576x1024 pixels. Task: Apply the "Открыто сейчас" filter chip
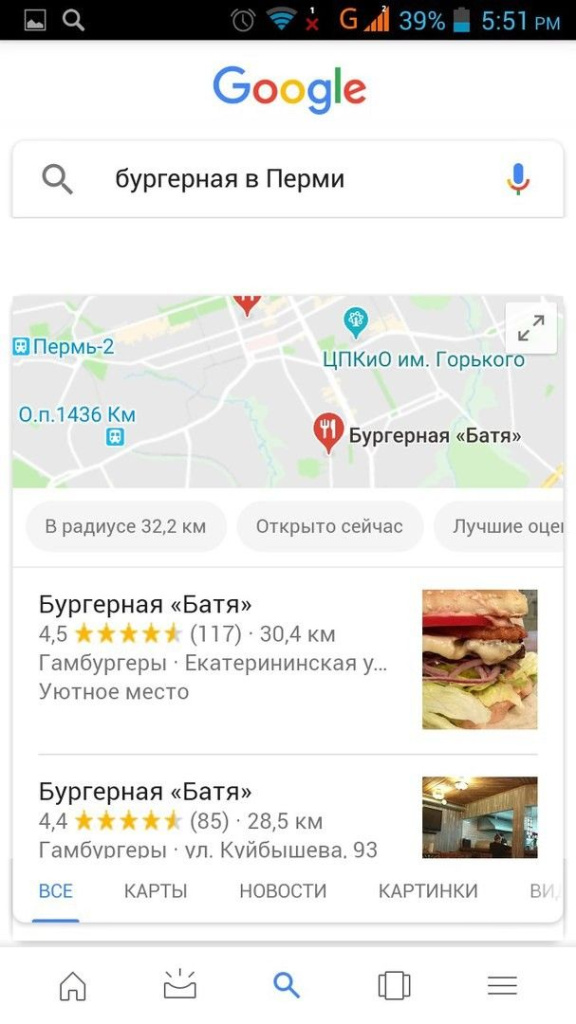click(x=329, y=526)
